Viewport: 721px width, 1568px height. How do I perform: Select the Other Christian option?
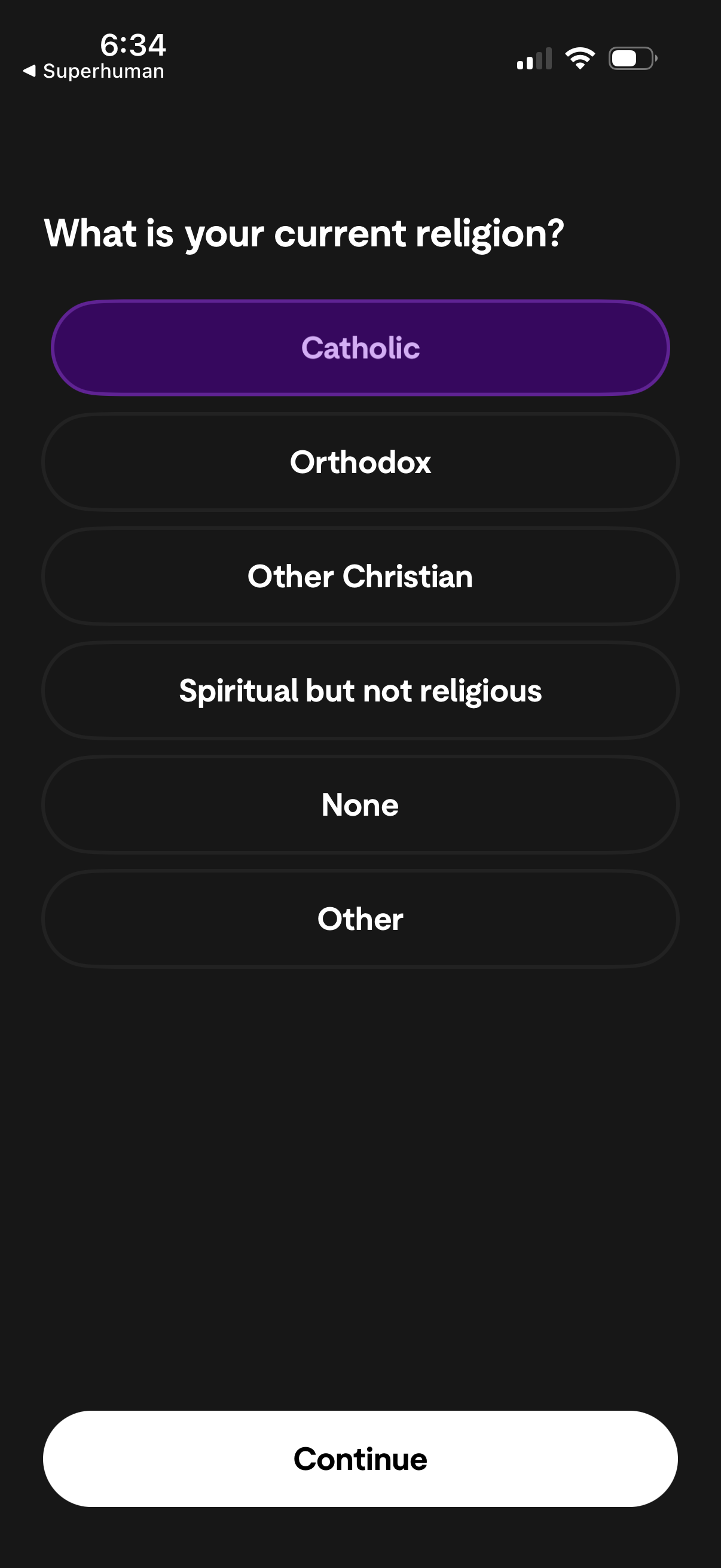360,576
